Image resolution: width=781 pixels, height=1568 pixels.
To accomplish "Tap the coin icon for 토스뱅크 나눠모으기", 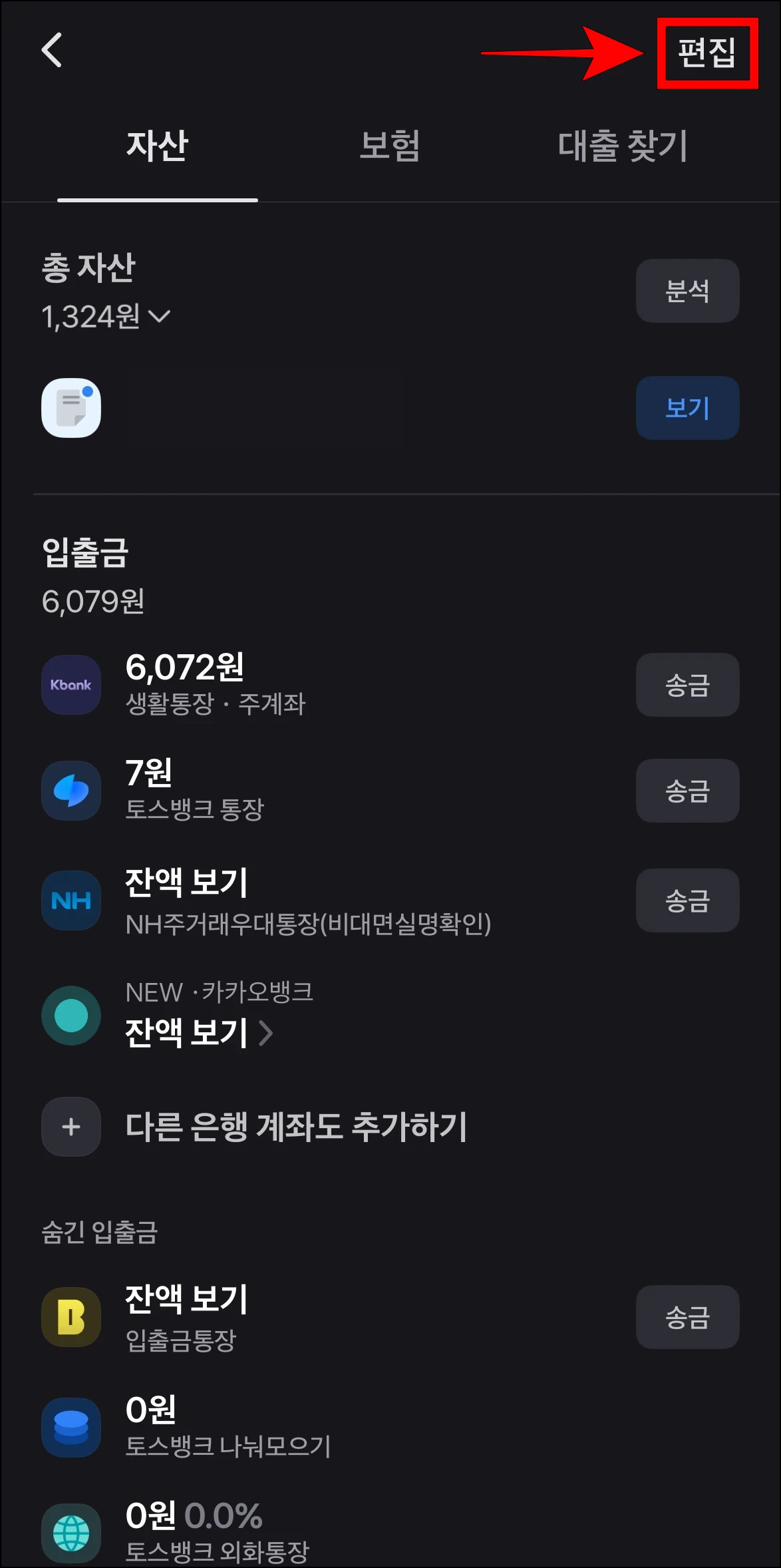I will pyautogui.click(x=71, y=1428).
